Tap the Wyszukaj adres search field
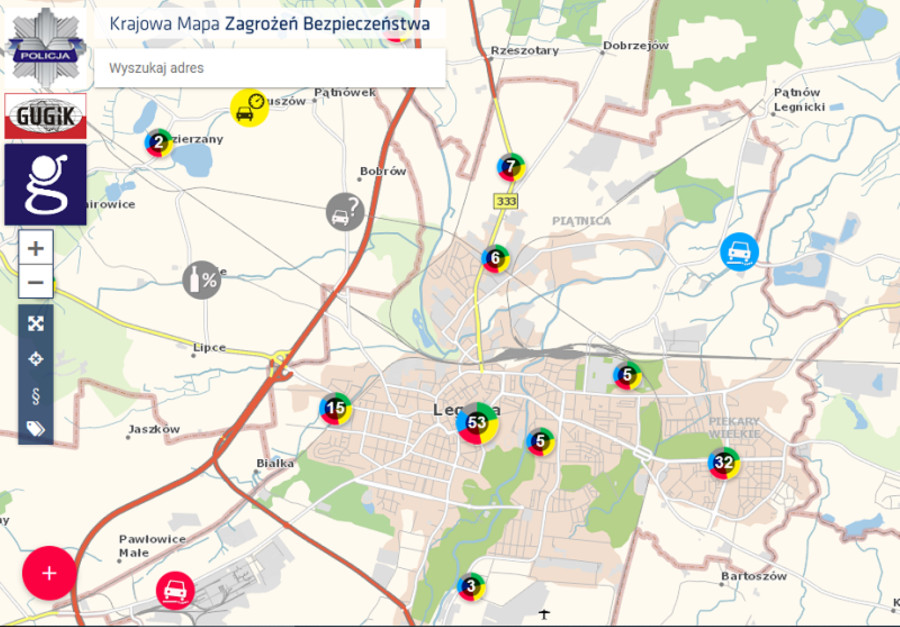This screenshot has height=627, width=900. point(268,68)
